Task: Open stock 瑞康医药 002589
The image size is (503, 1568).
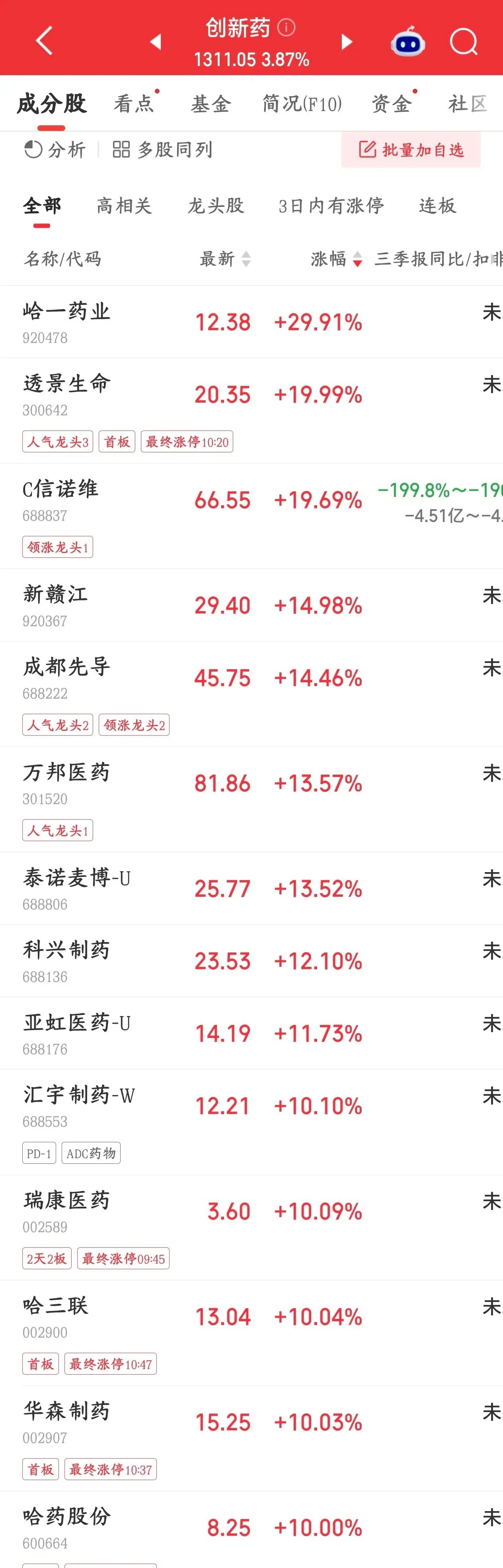Action: 251,1227
